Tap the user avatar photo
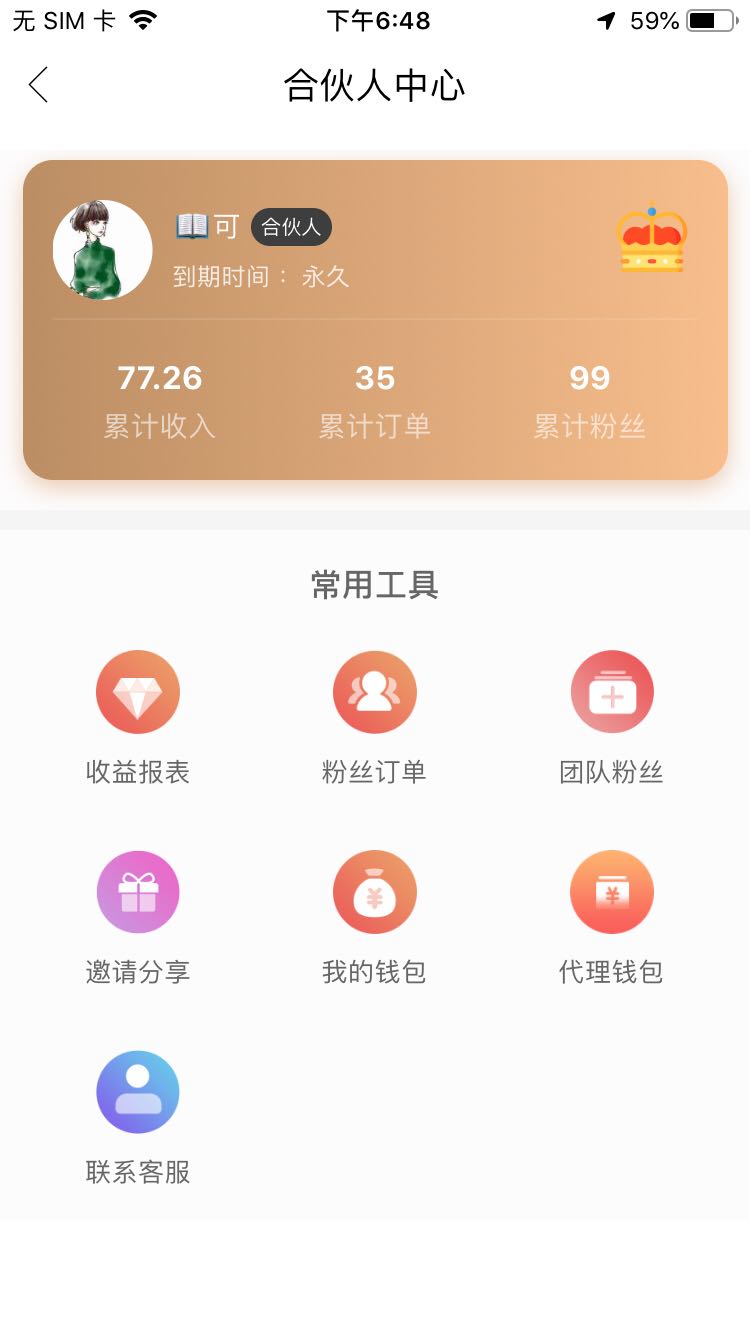Viewport: 750px width, 1334px height. [102, 249]
